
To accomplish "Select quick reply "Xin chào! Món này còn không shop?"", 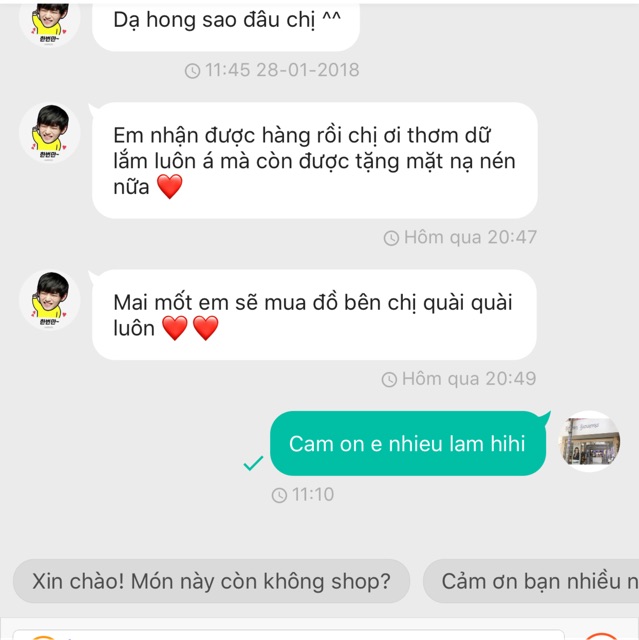I will 210,581.
